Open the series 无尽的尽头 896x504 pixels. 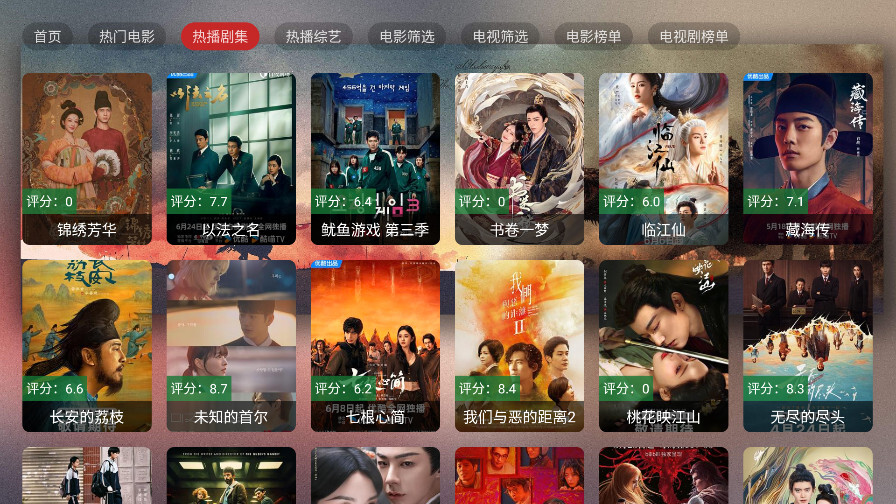pyautogui.click(x=807, y=345)
